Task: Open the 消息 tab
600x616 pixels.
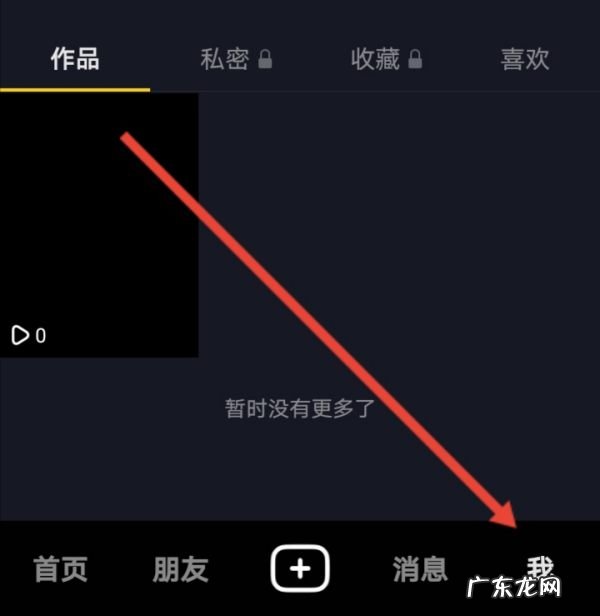Action: tap(420, 569)
